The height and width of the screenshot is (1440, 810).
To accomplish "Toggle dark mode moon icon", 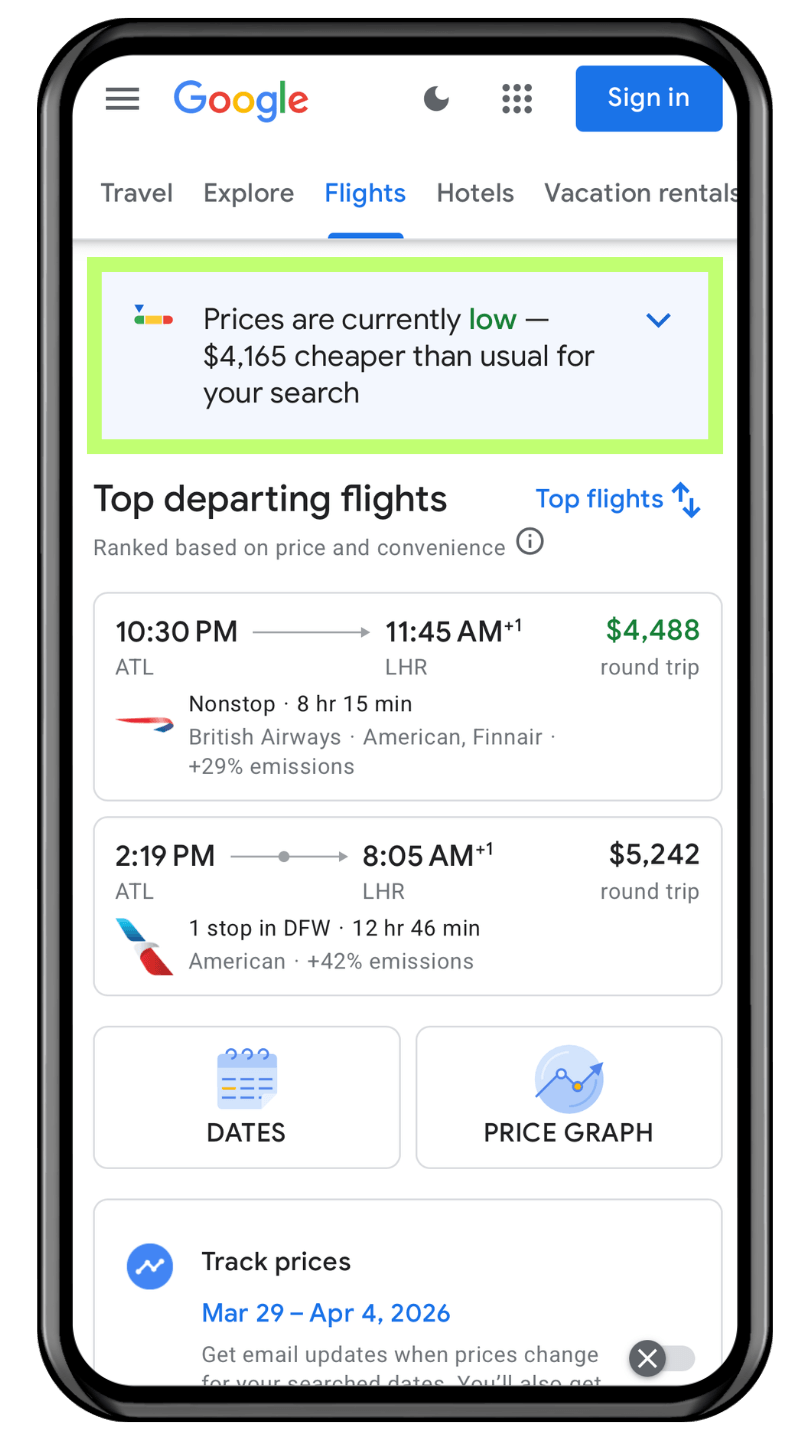I will pos(436,98).
